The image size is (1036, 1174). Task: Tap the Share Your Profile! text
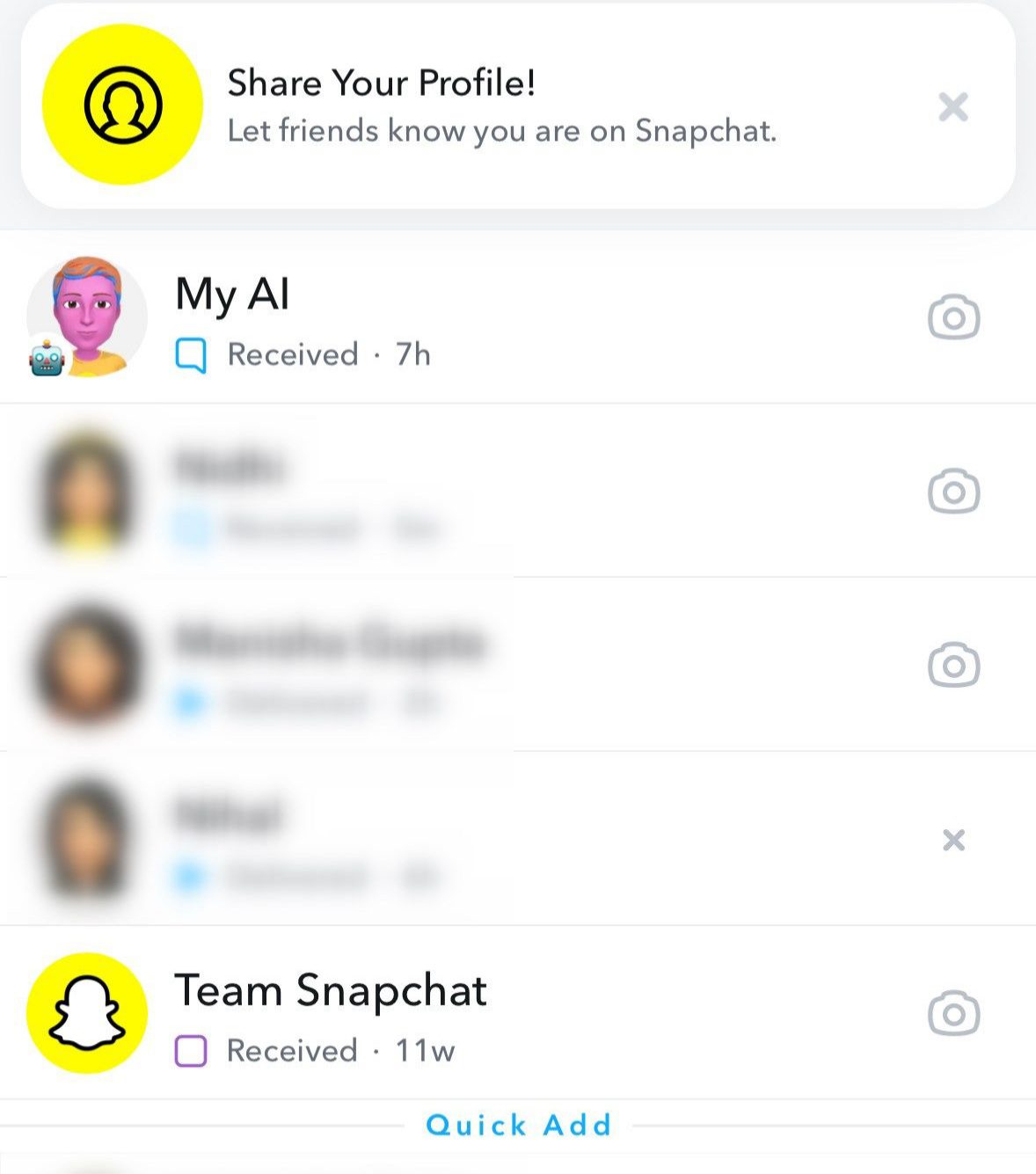[382, 82]
